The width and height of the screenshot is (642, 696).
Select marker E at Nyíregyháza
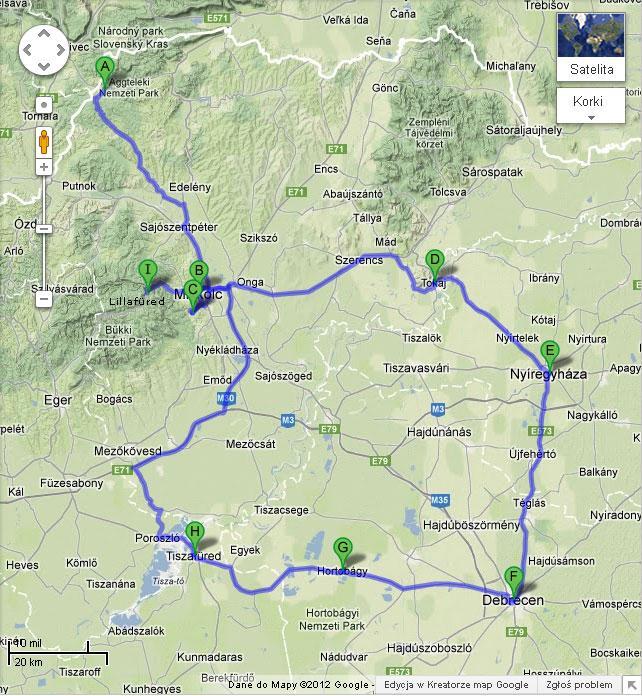549,352
